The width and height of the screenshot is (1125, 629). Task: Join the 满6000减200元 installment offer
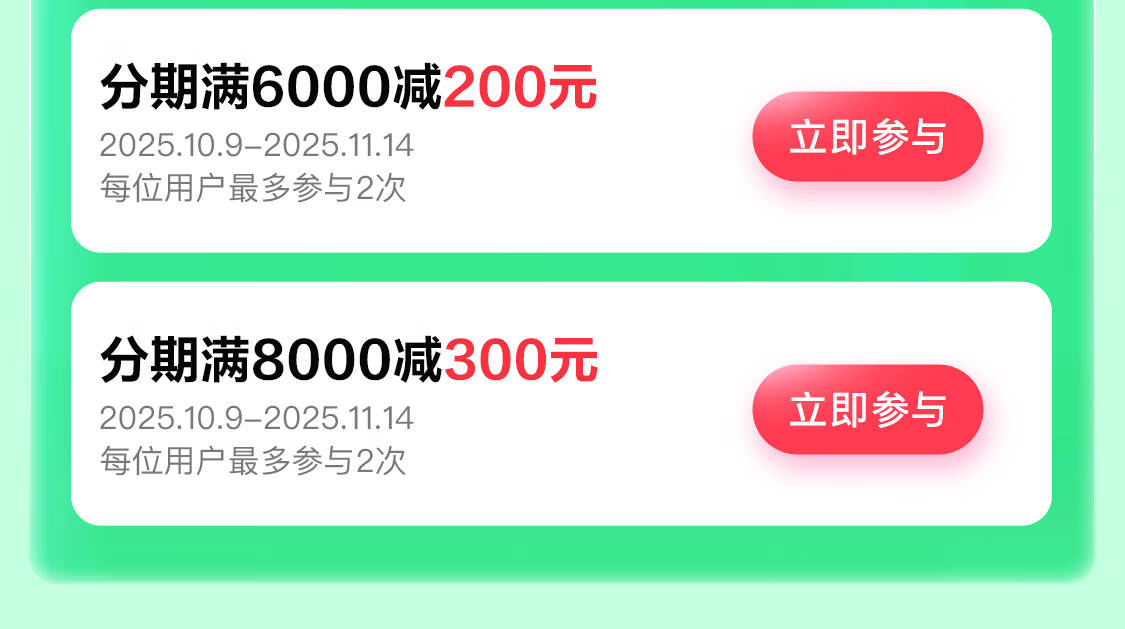pos(867,136)
